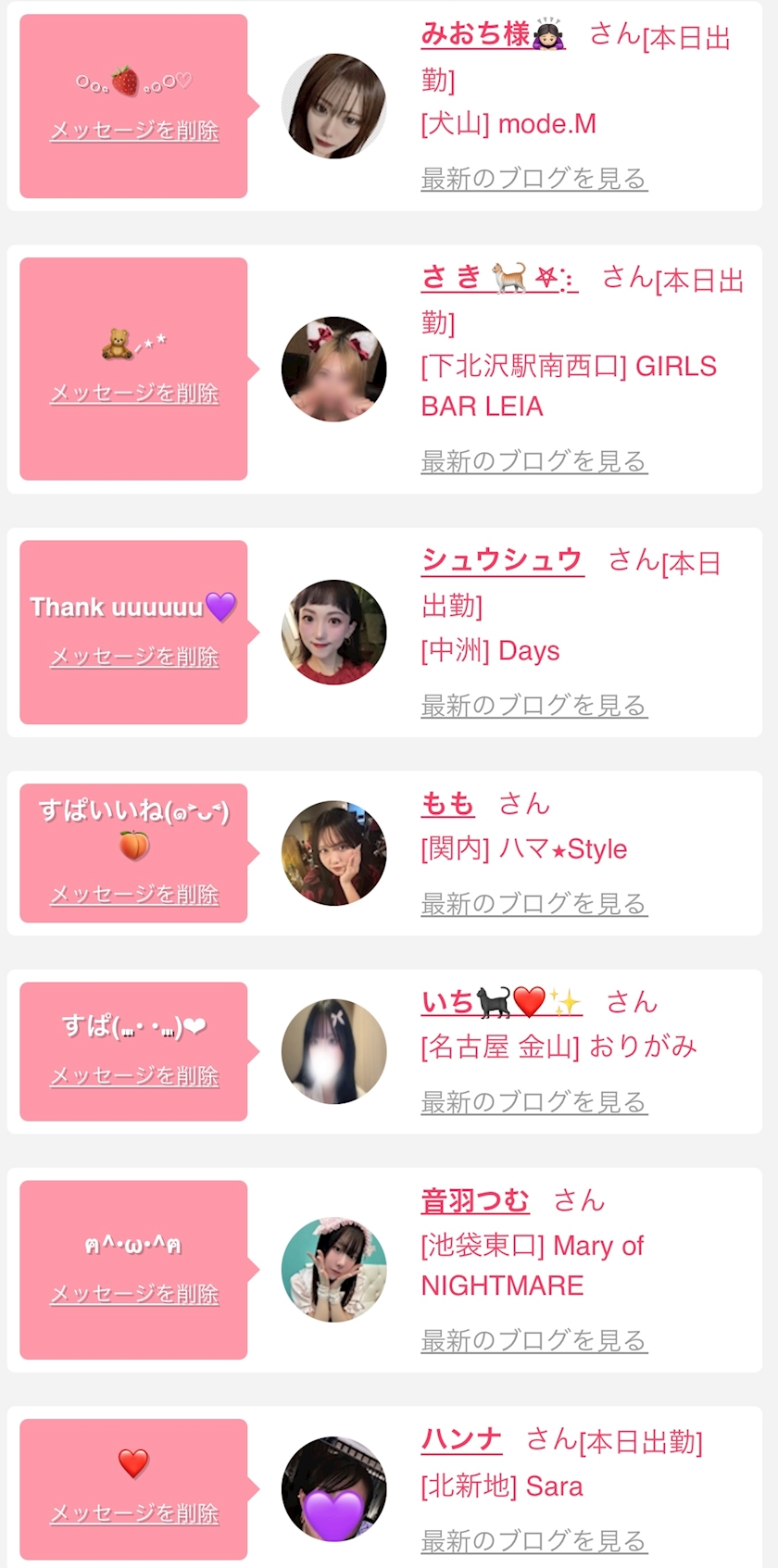
Task: Delete the すぱ message sent to いち
Action: pyautogui.click(x=134, y=1076)
